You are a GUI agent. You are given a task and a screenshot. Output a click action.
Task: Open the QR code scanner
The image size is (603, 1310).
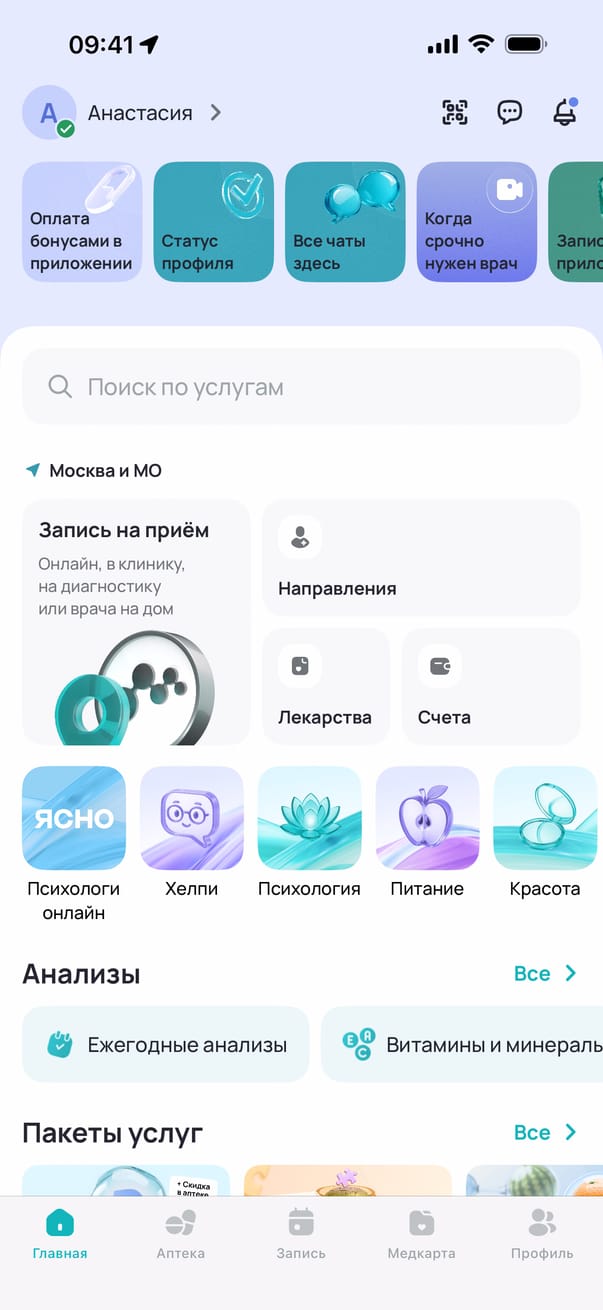click(455, 112)
